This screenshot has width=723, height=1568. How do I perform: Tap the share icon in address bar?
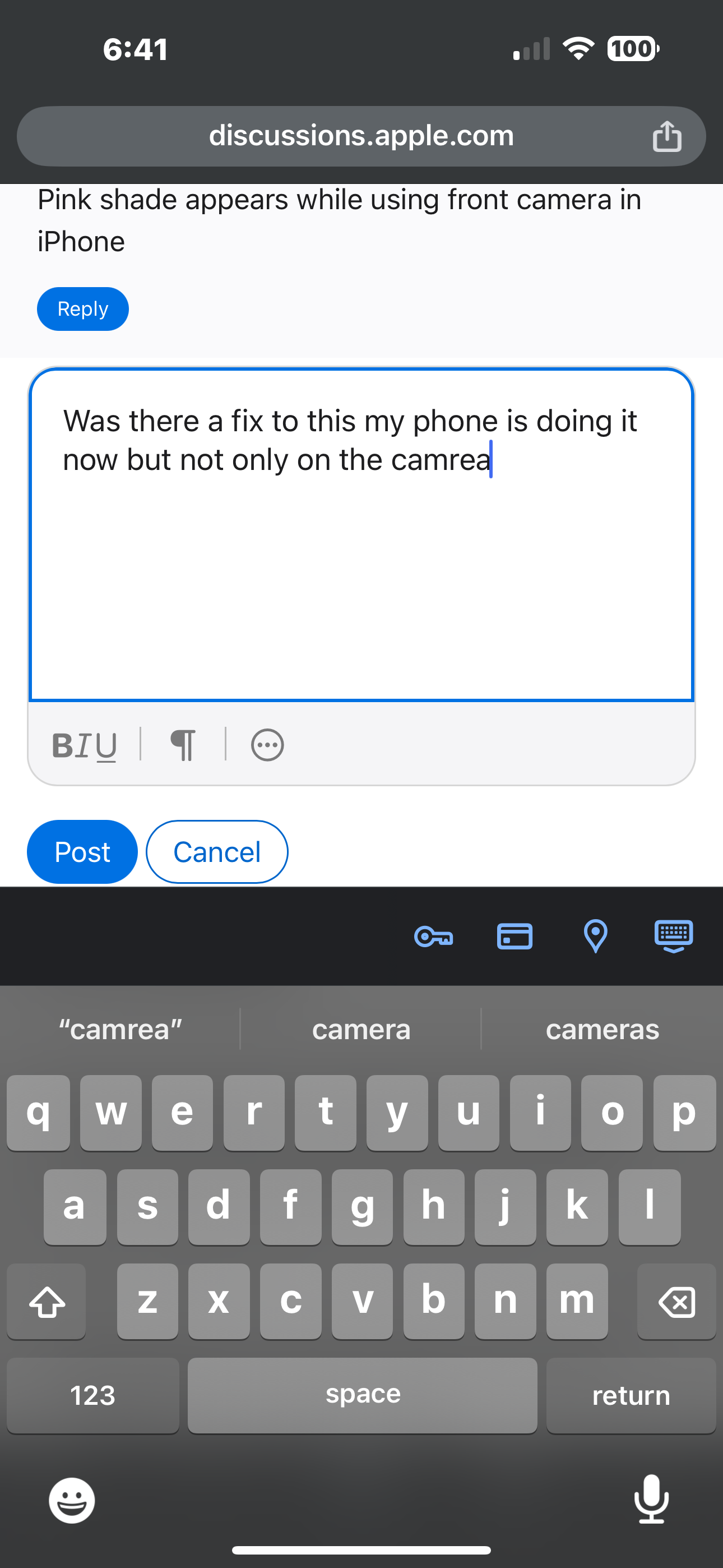[x=667, y=136]
